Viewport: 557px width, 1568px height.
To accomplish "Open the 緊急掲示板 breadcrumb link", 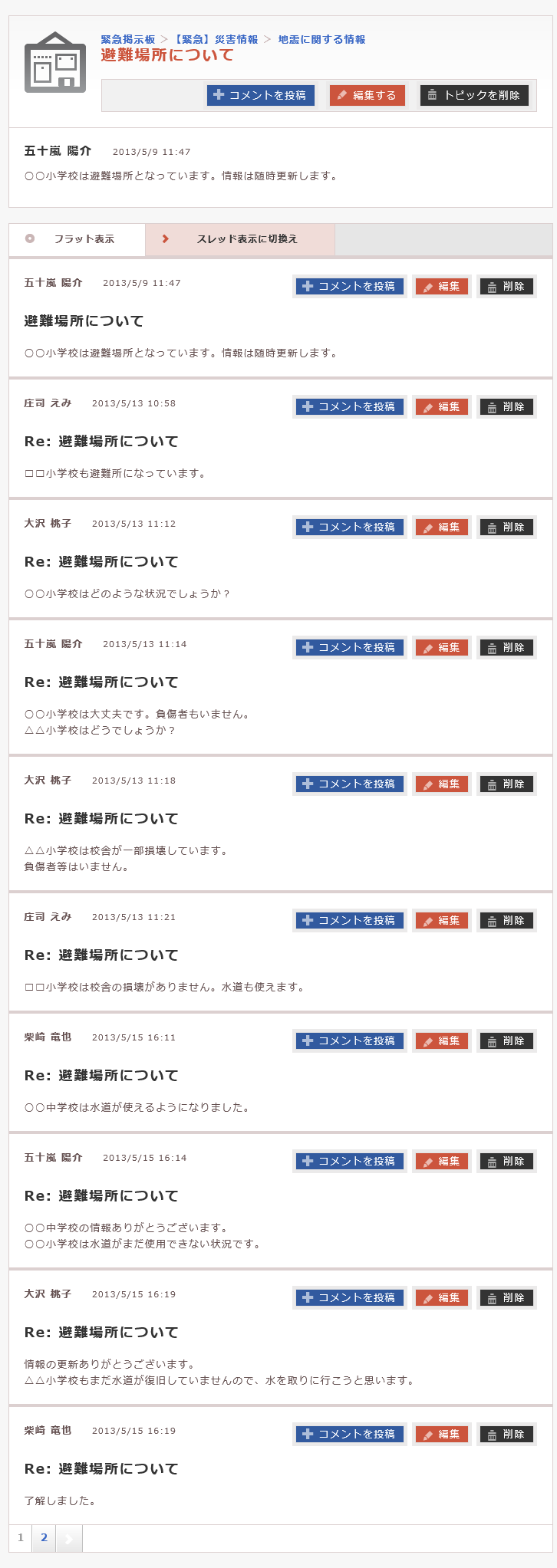I will click(127, 39).
